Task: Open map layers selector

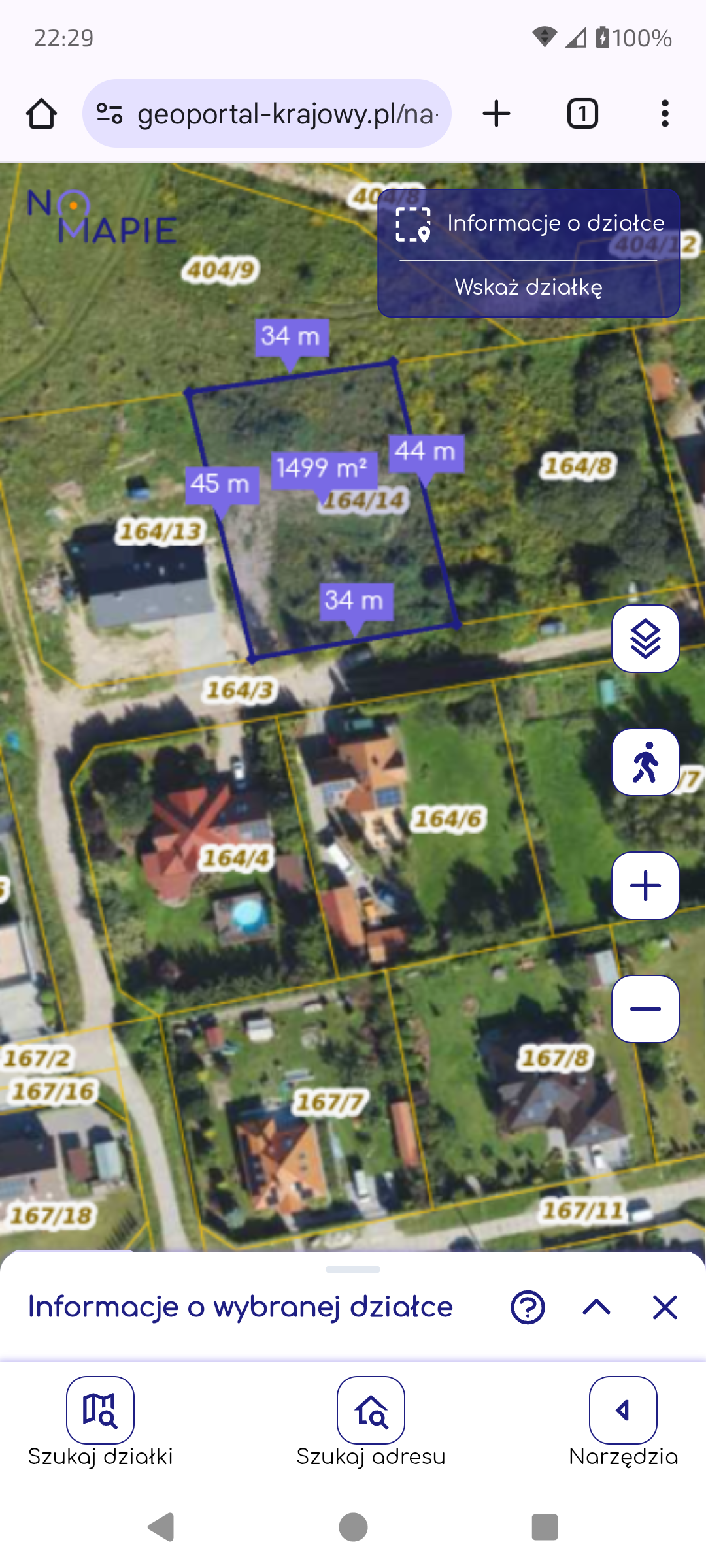Action: pyautogui.click(x=645, y=638)
